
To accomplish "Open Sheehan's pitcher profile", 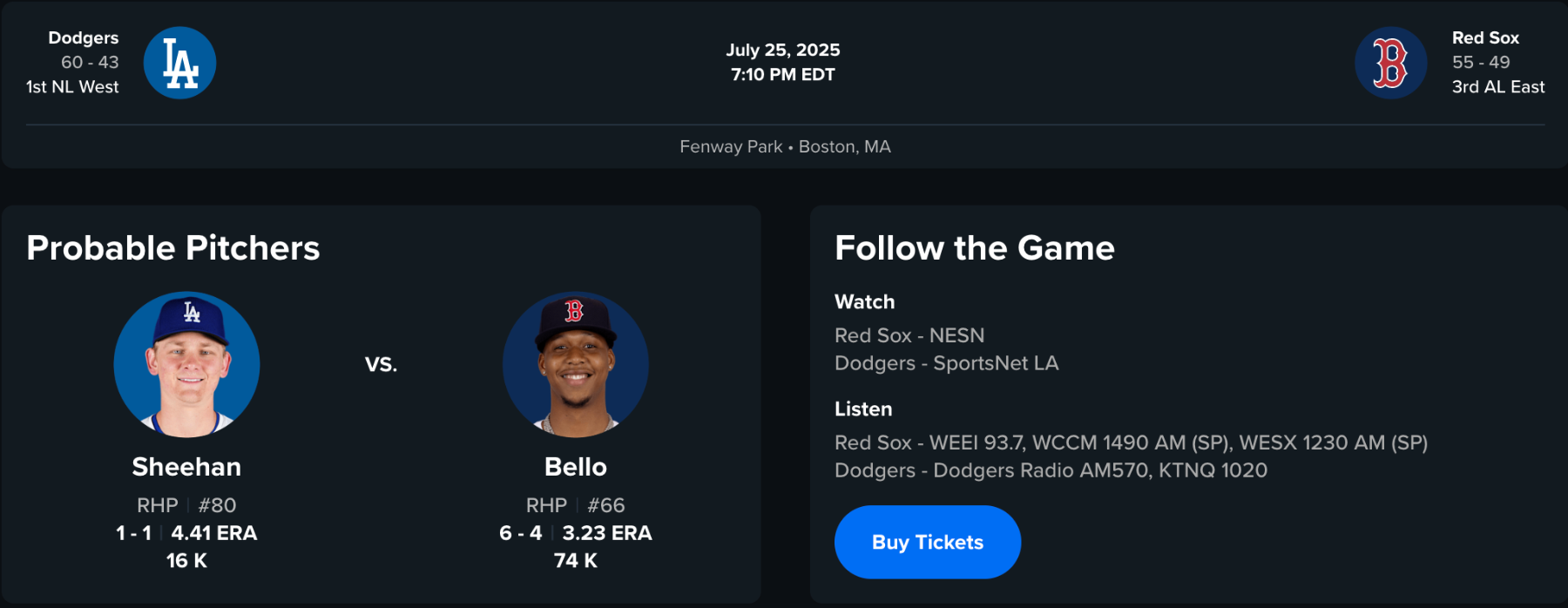I will (x=186, y=466).
